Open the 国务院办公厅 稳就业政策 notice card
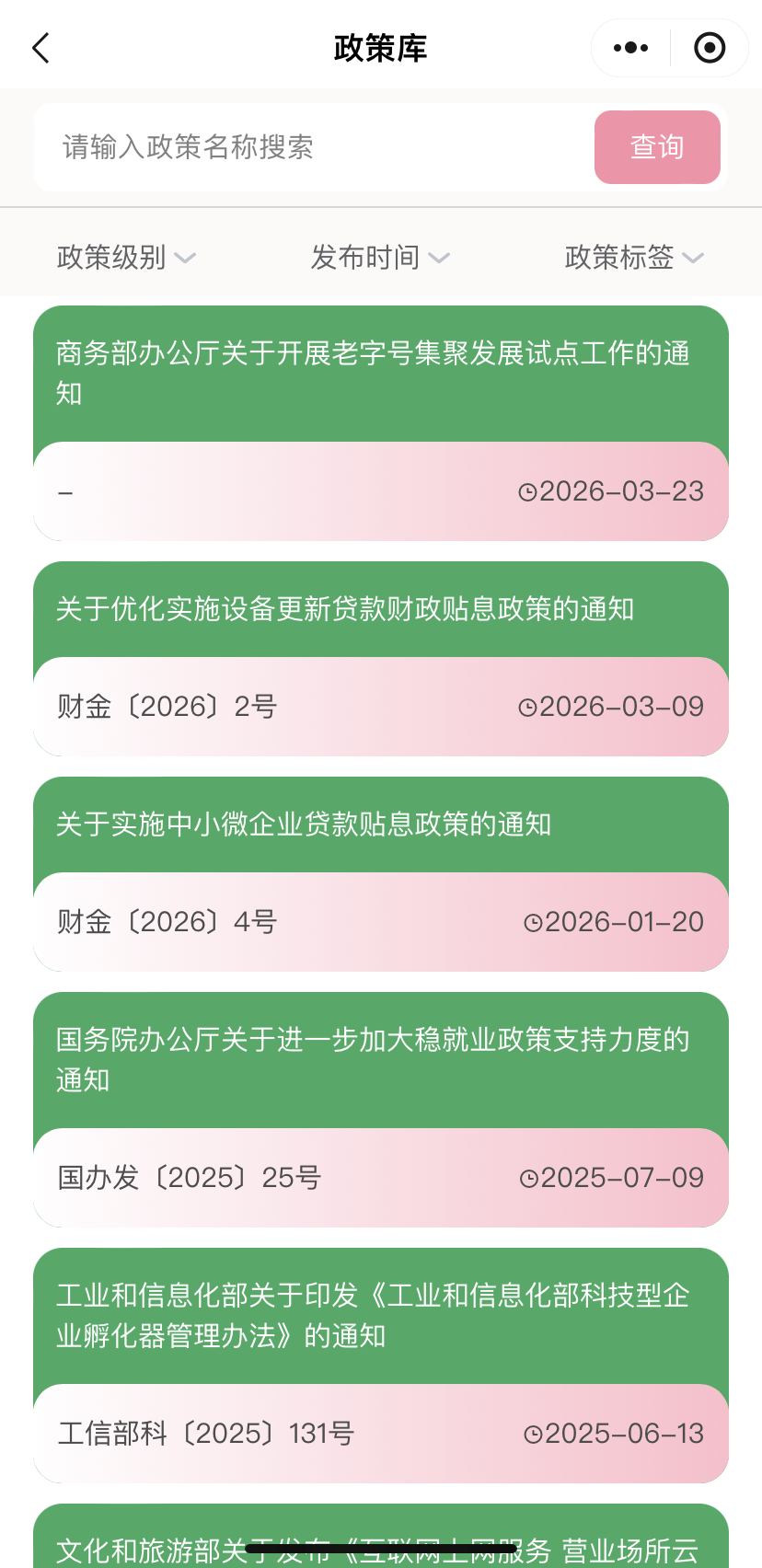 click(x=381, y=1060)
